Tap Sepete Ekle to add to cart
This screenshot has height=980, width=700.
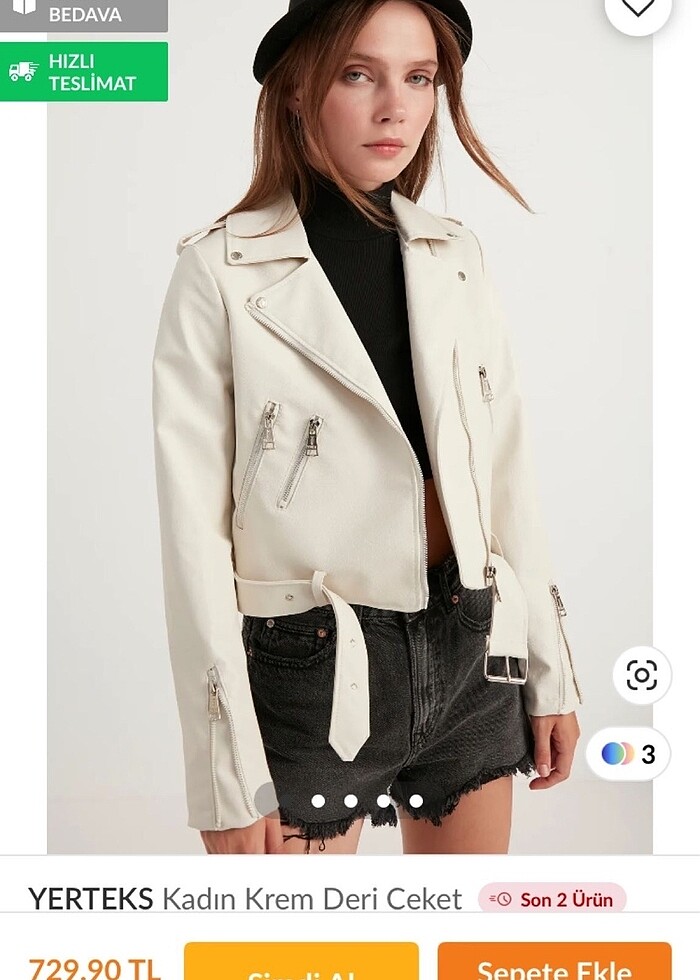pos(554,964)
